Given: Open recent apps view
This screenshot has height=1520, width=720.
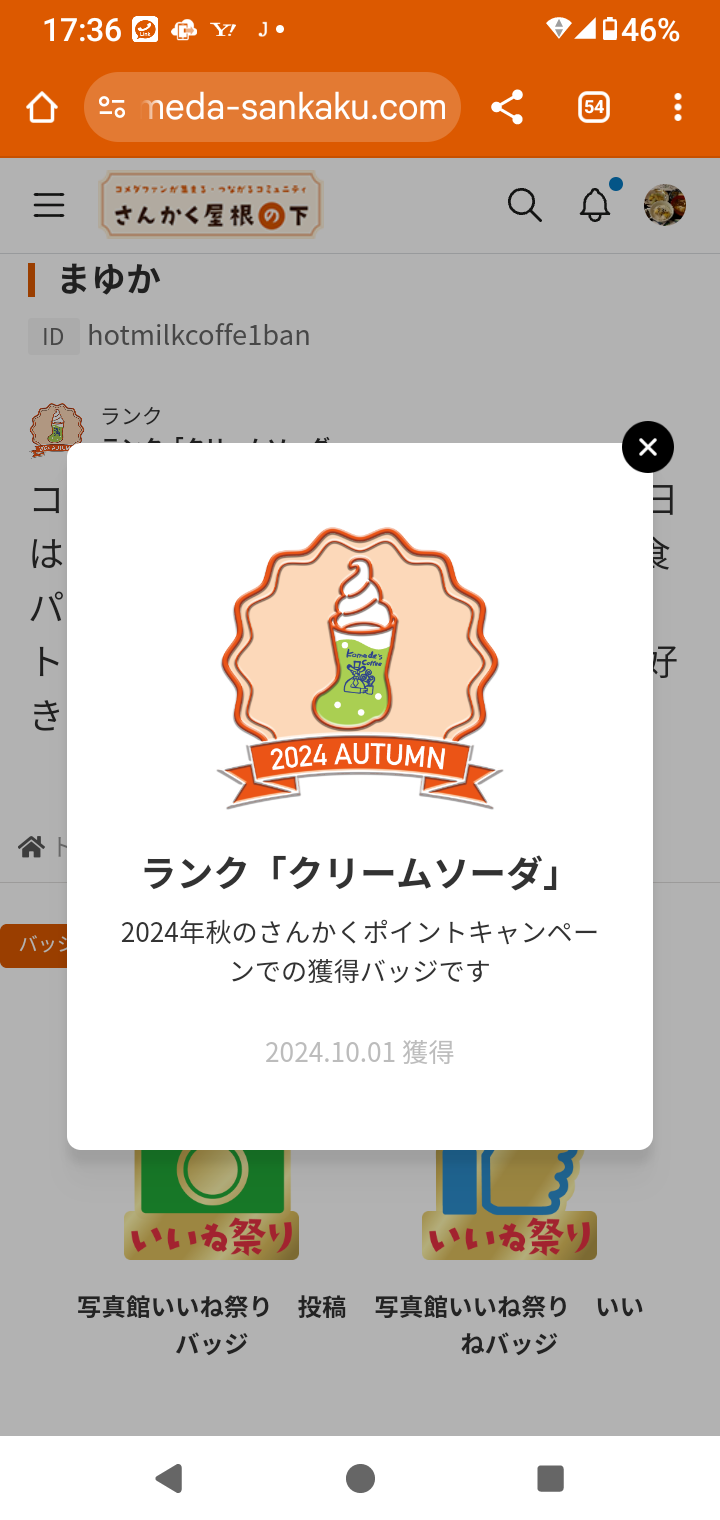Looking at the screenshot, I should tap(550, 1478).
